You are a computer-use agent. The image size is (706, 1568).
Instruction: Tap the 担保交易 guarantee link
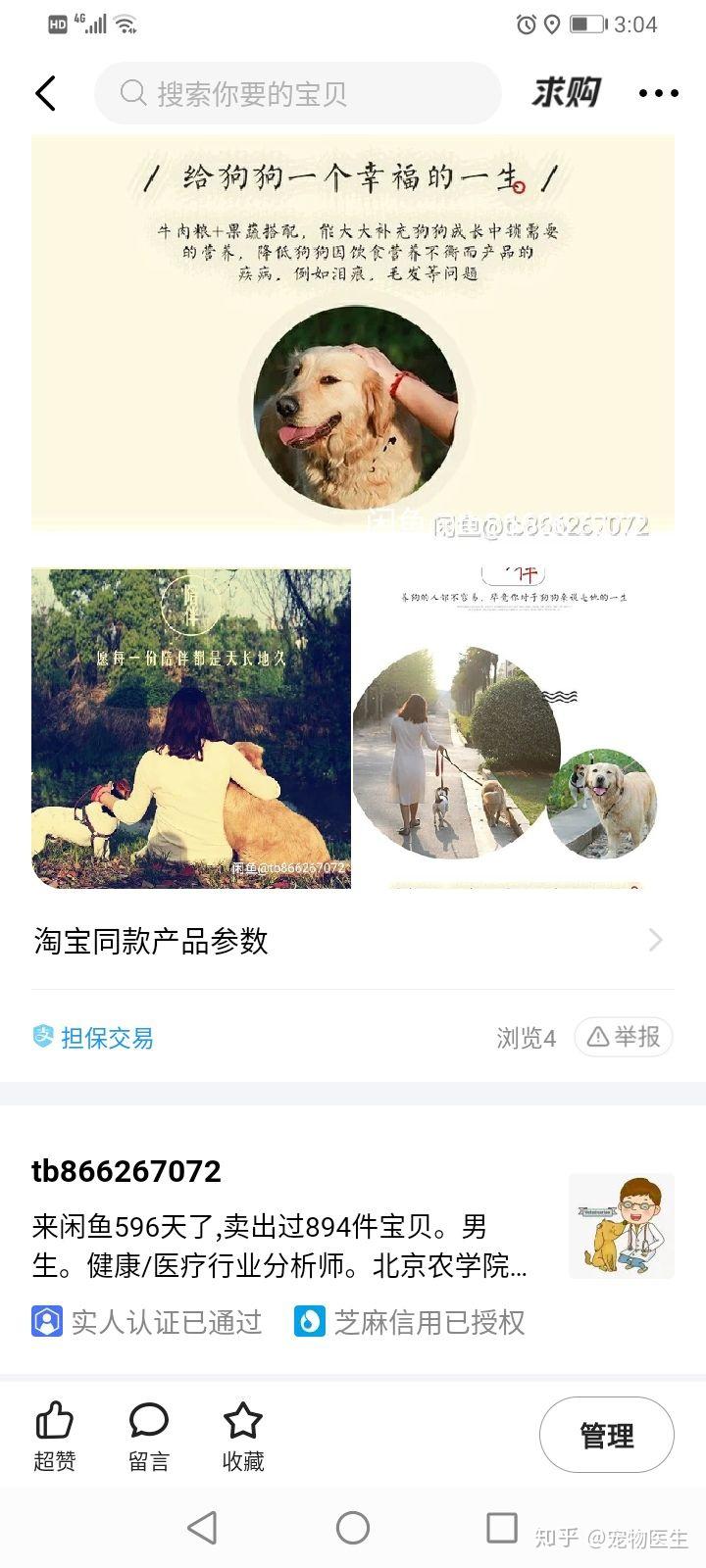pos(94,1037)
